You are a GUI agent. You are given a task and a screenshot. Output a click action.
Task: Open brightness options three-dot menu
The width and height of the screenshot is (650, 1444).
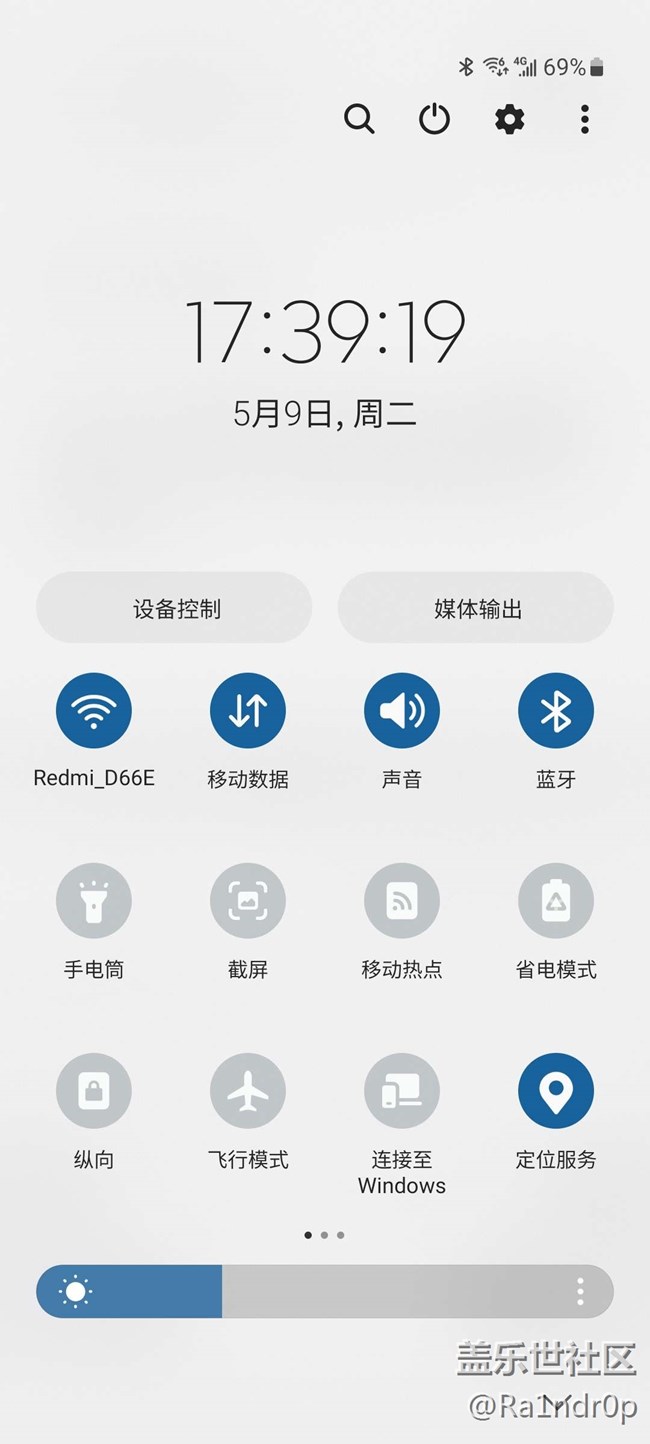pyautogui.click(x=580, y=1291)
